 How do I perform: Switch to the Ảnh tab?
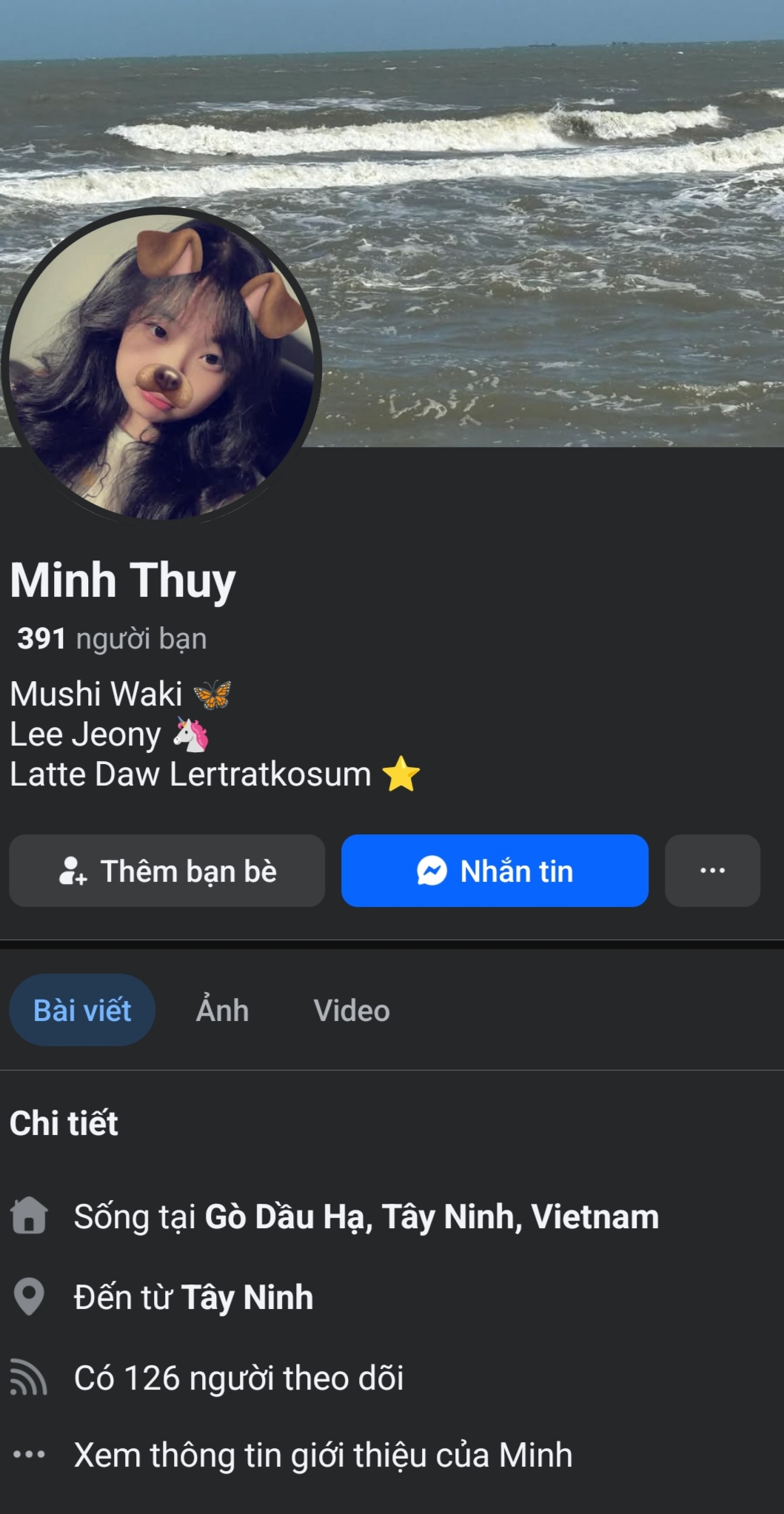(x=222, y=1011)
